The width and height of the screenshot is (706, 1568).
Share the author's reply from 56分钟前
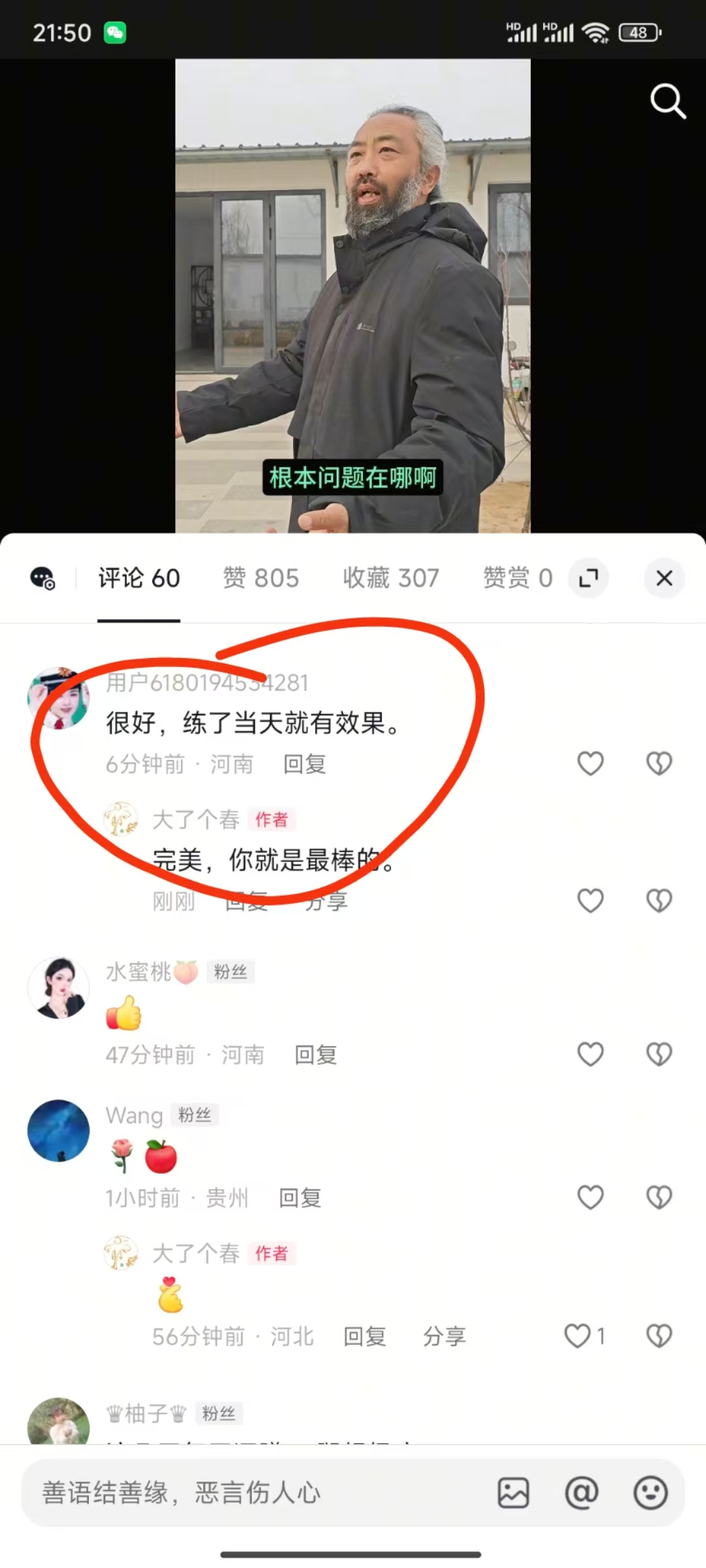point(445,1336)
